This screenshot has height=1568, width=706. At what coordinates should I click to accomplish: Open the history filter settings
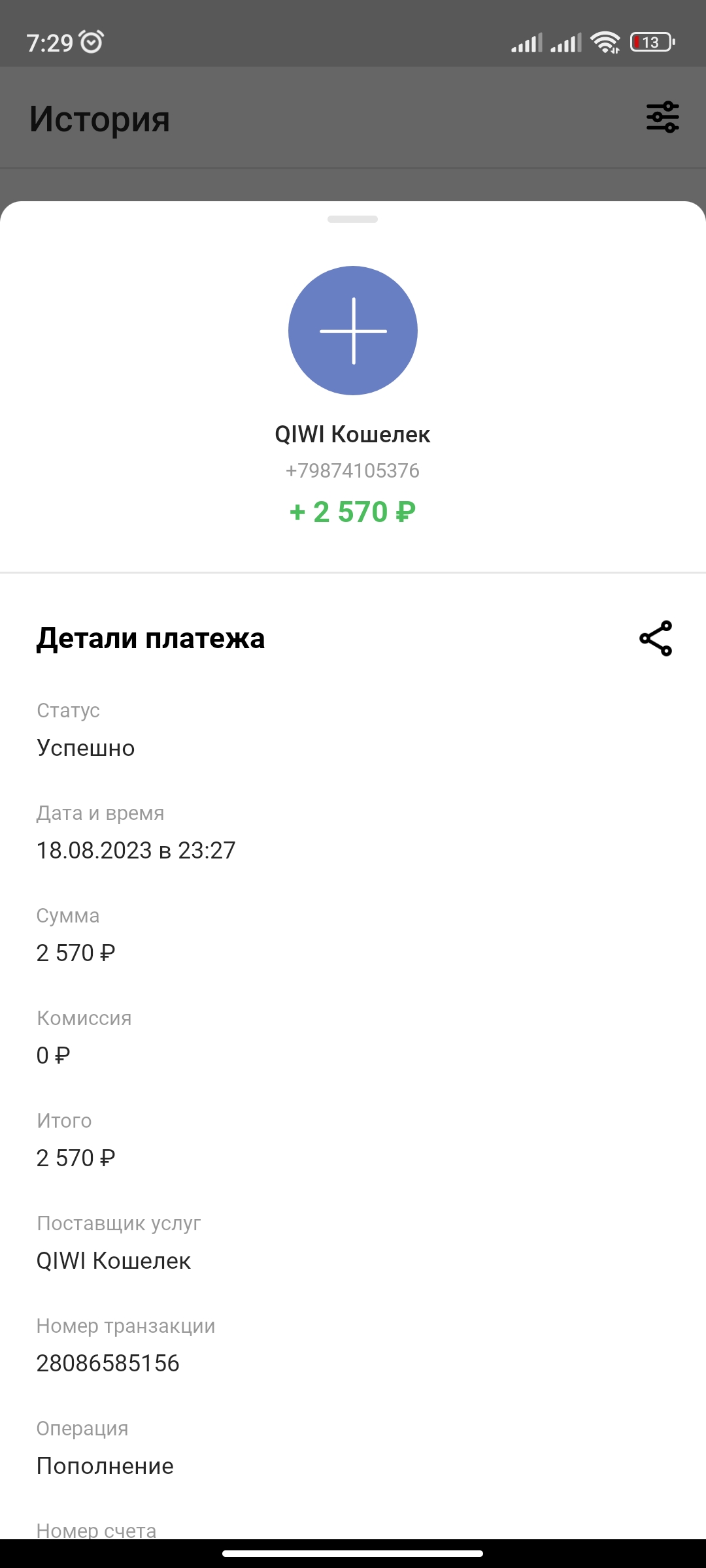pyautogui.click(x=662, y=118)
